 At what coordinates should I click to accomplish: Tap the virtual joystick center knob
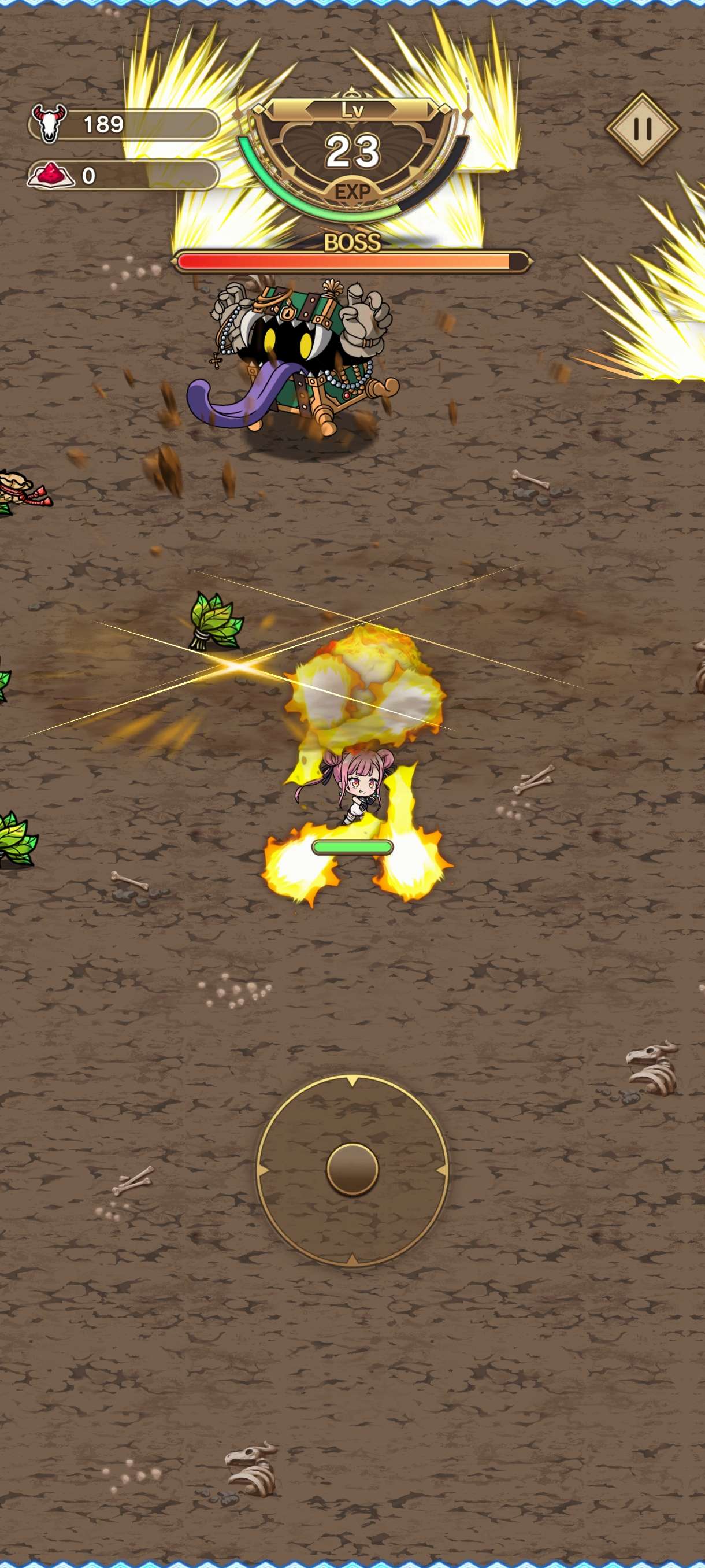[x=352, y=1168]
